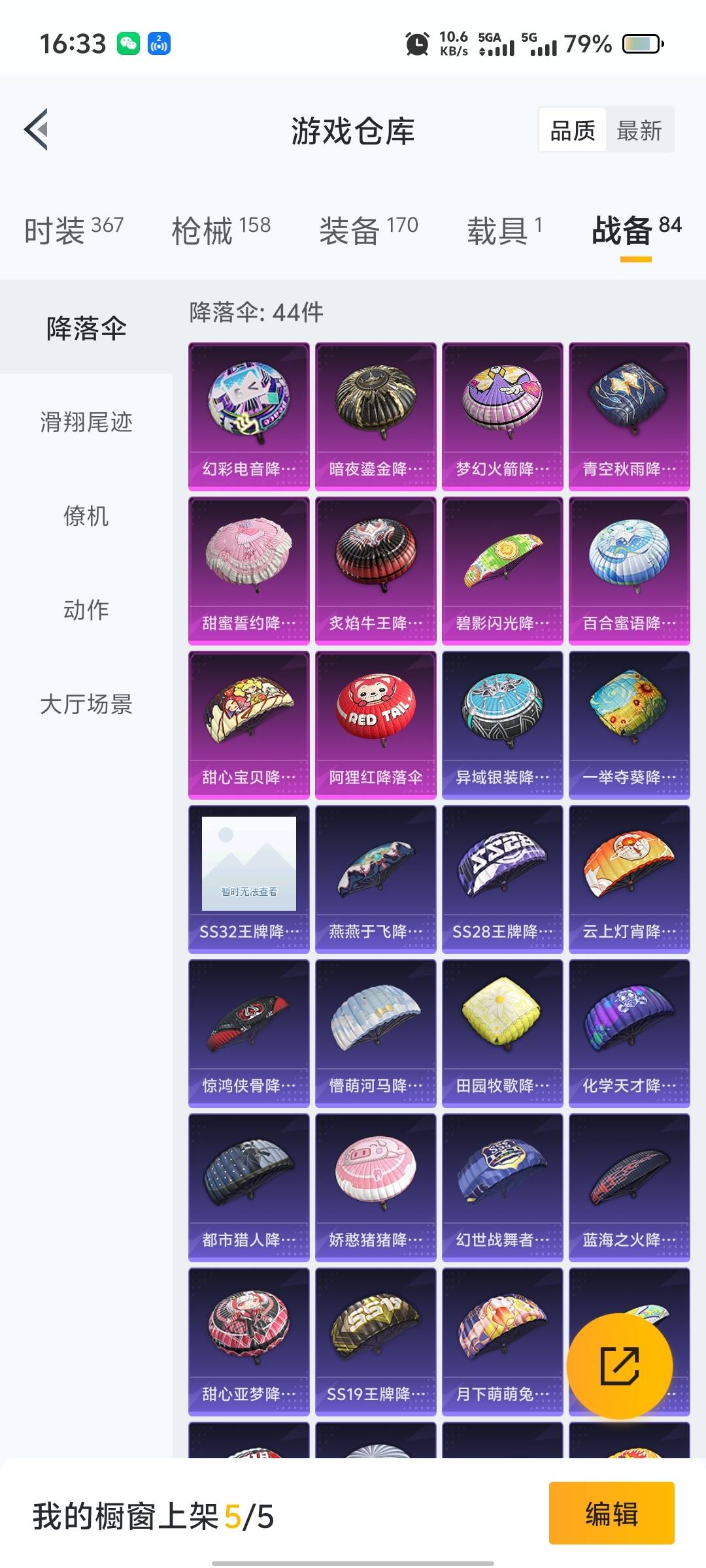This screenshot has height=1568, width=706.
Task: Select the 动作 category
Action: [x=86, y=610]
